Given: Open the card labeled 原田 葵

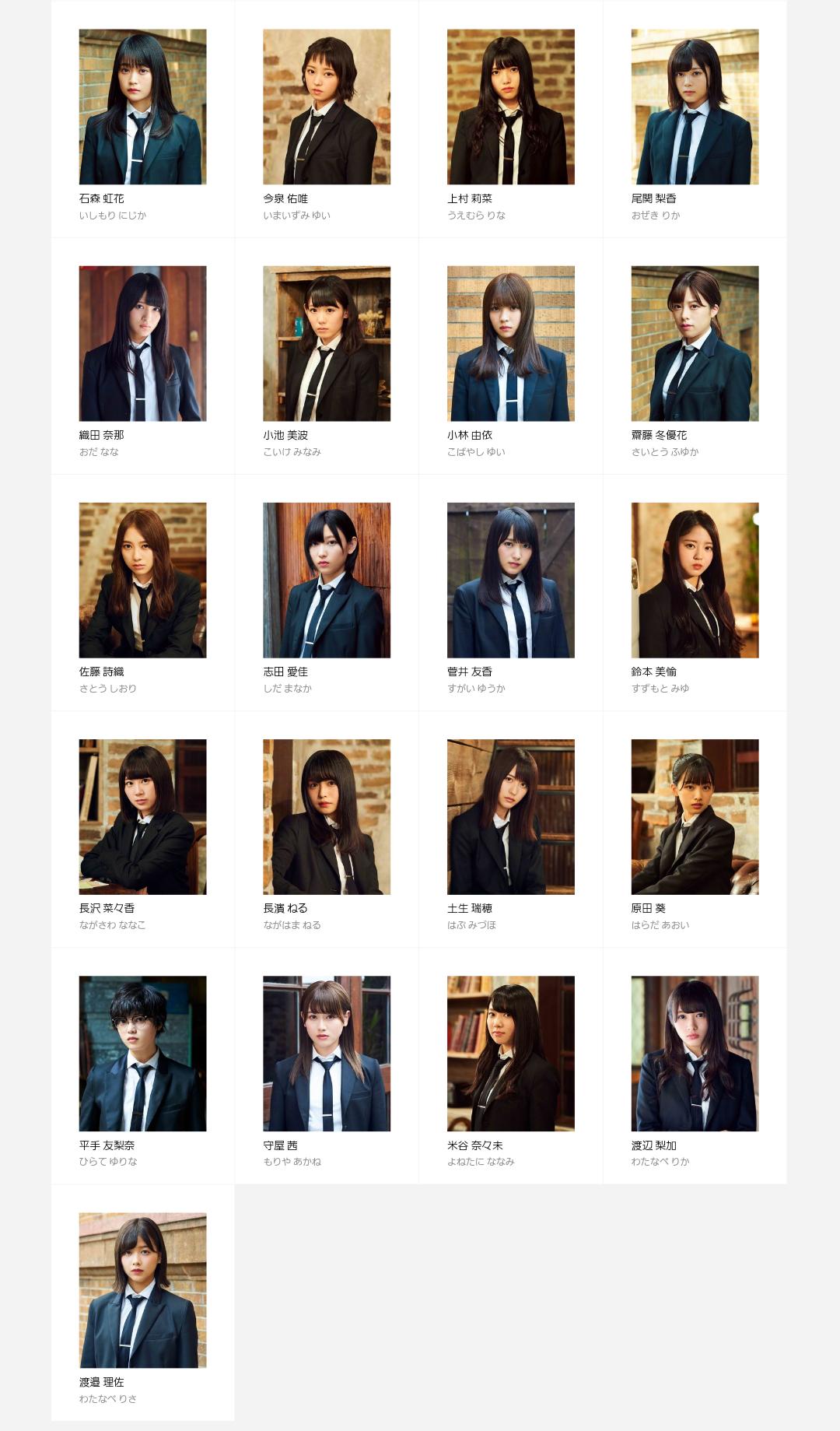Looking at the screenshot, I should (695, 829).
